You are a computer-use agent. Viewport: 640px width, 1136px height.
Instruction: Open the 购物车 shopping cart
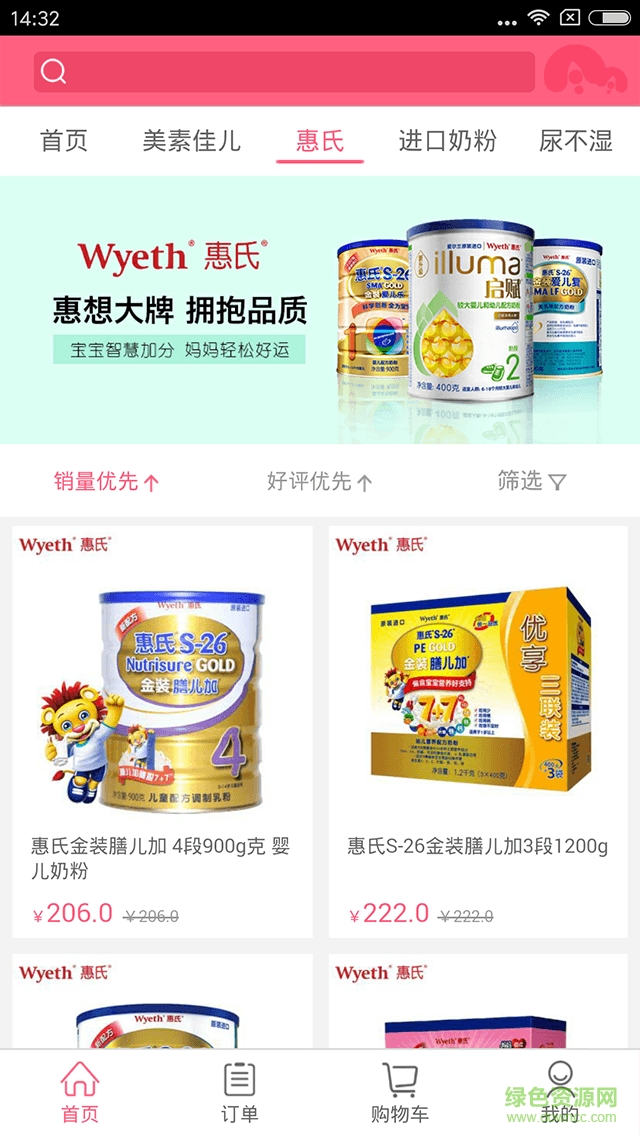400,1092
